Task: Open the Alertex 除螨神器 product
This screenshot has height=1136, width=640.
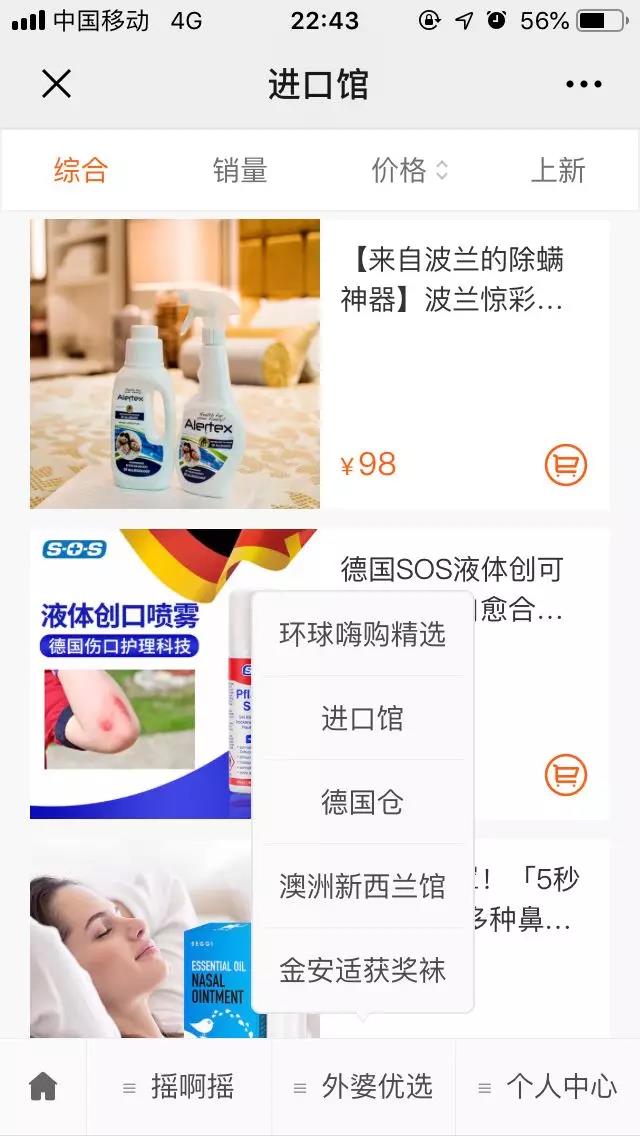Action: [175, 364]
